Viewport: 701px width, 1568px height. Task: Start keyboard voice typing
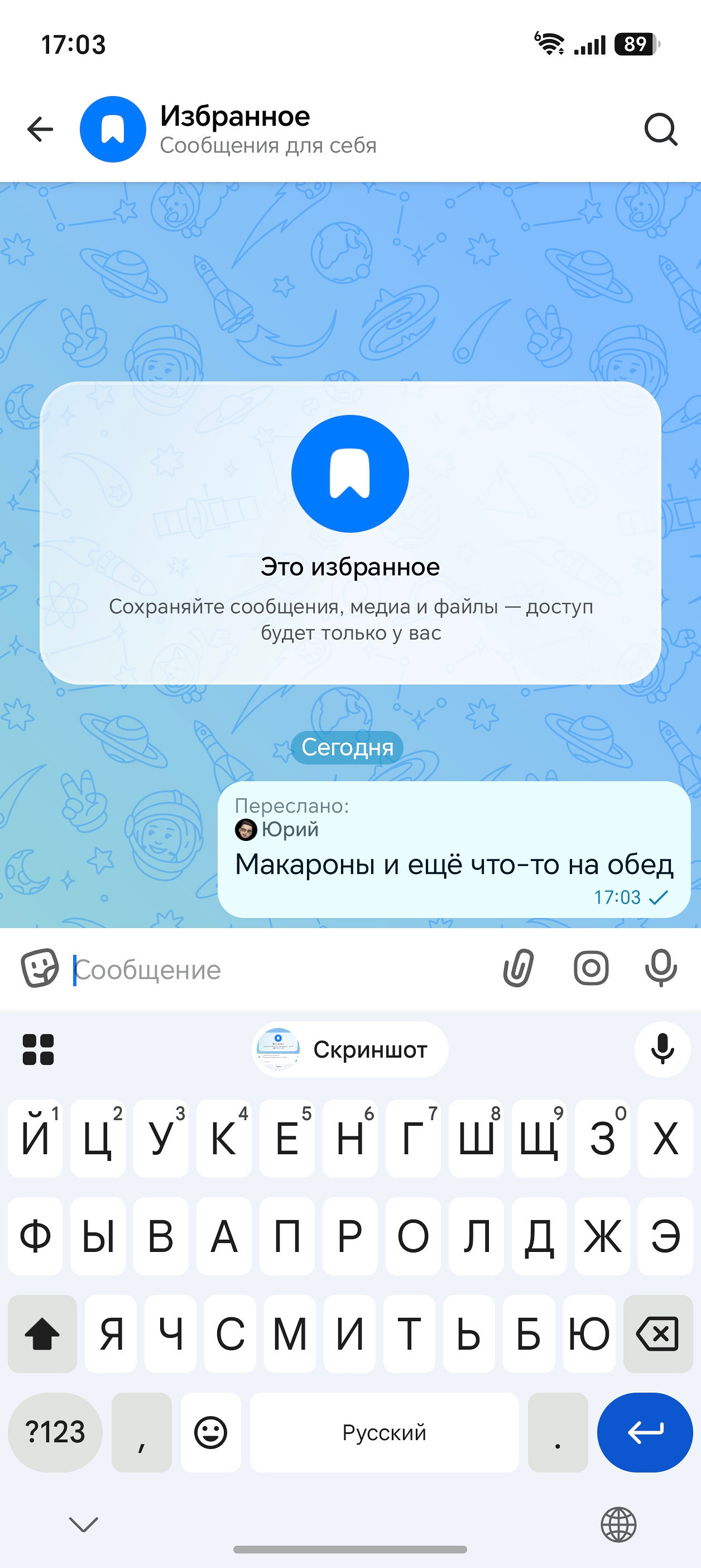point(662,1049)
